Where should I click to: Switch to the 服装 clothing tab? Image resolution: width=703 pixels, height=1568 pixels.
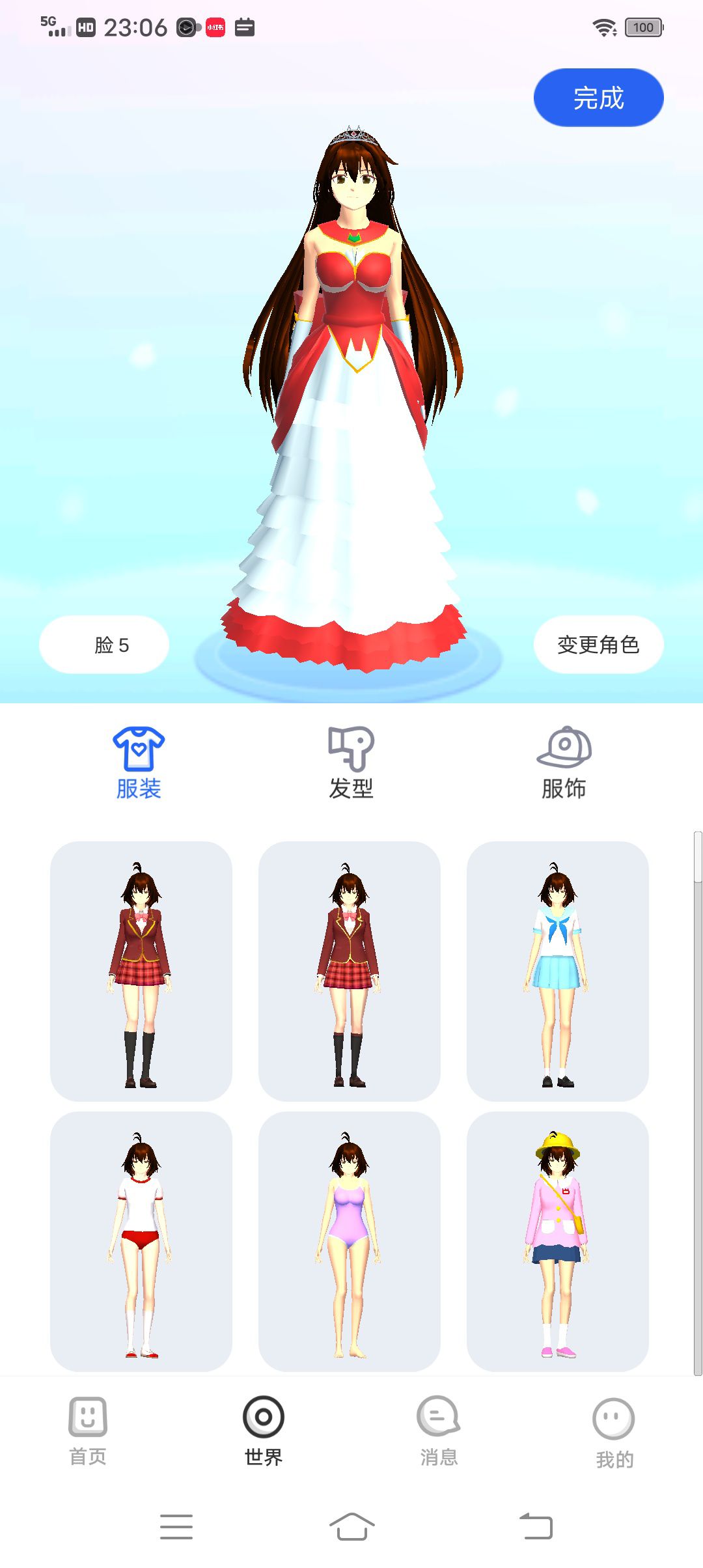coord(139,763)
